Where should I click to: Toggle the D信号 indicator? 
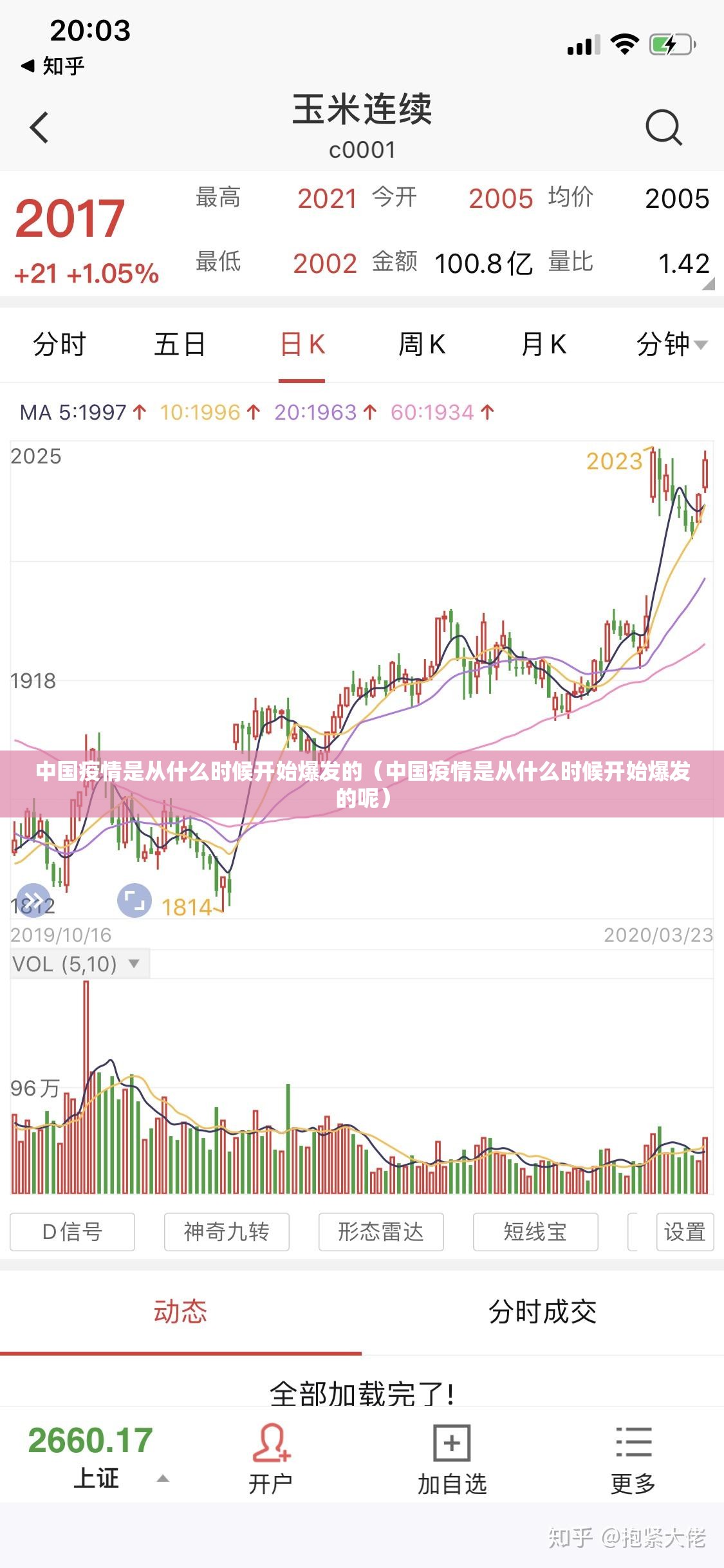click(73, 1231)
